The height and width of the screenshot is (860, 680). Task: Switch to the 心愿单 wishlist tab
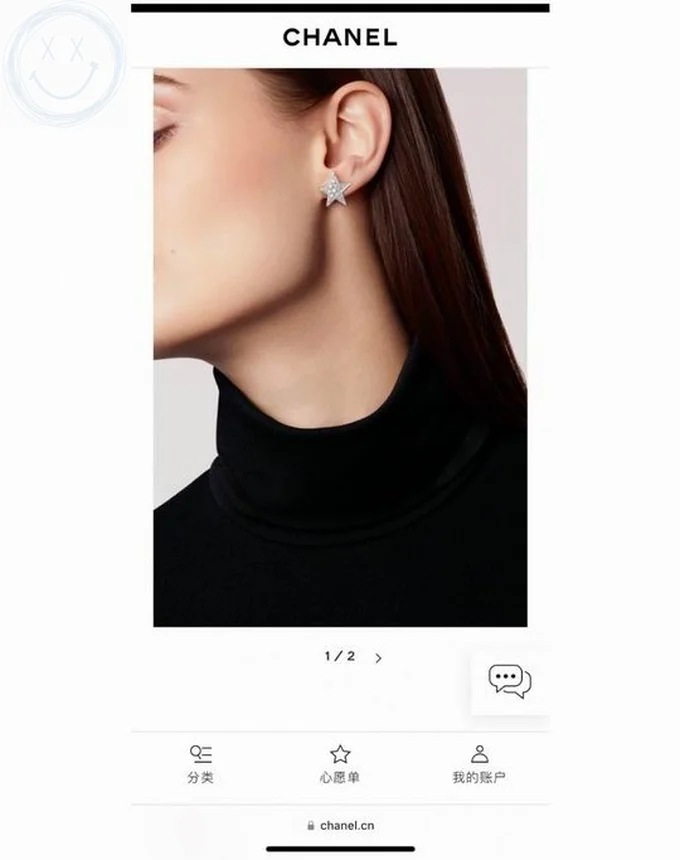(x=340, y=764)
